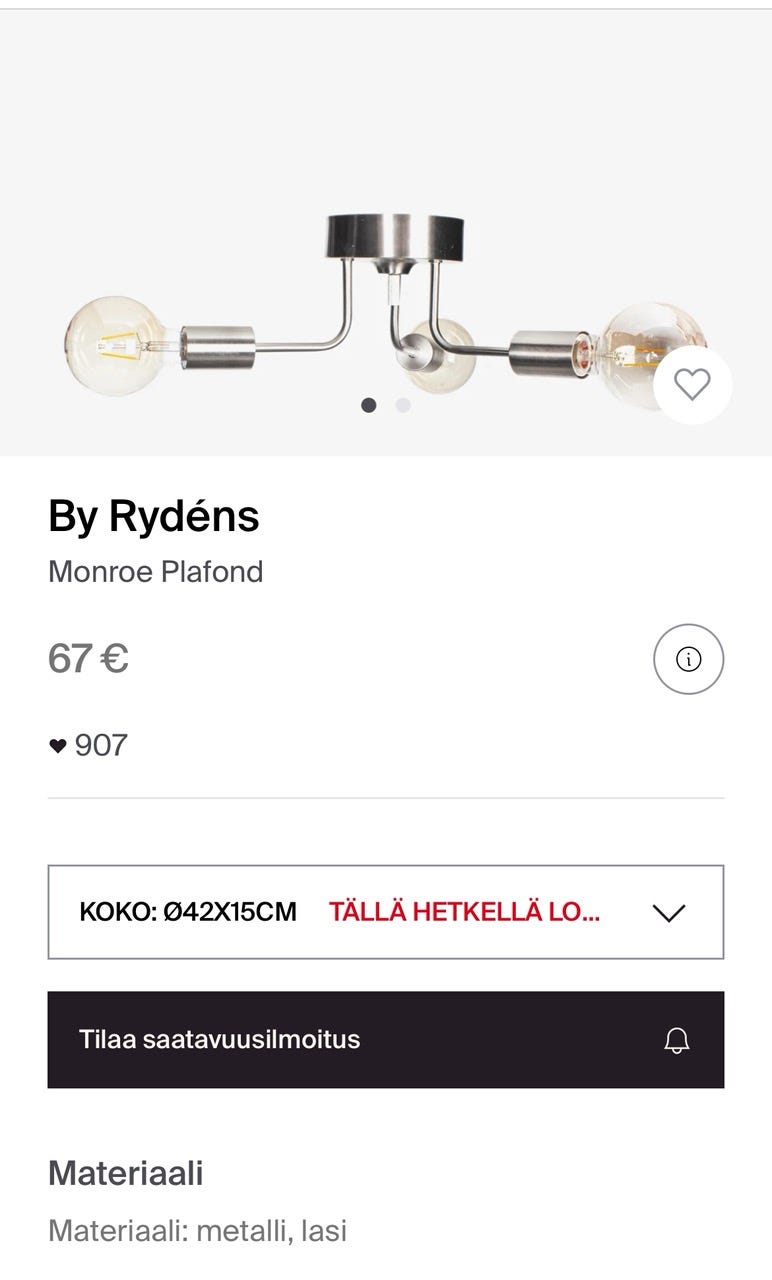Go to the second image indicator dot

click(403, 405)
